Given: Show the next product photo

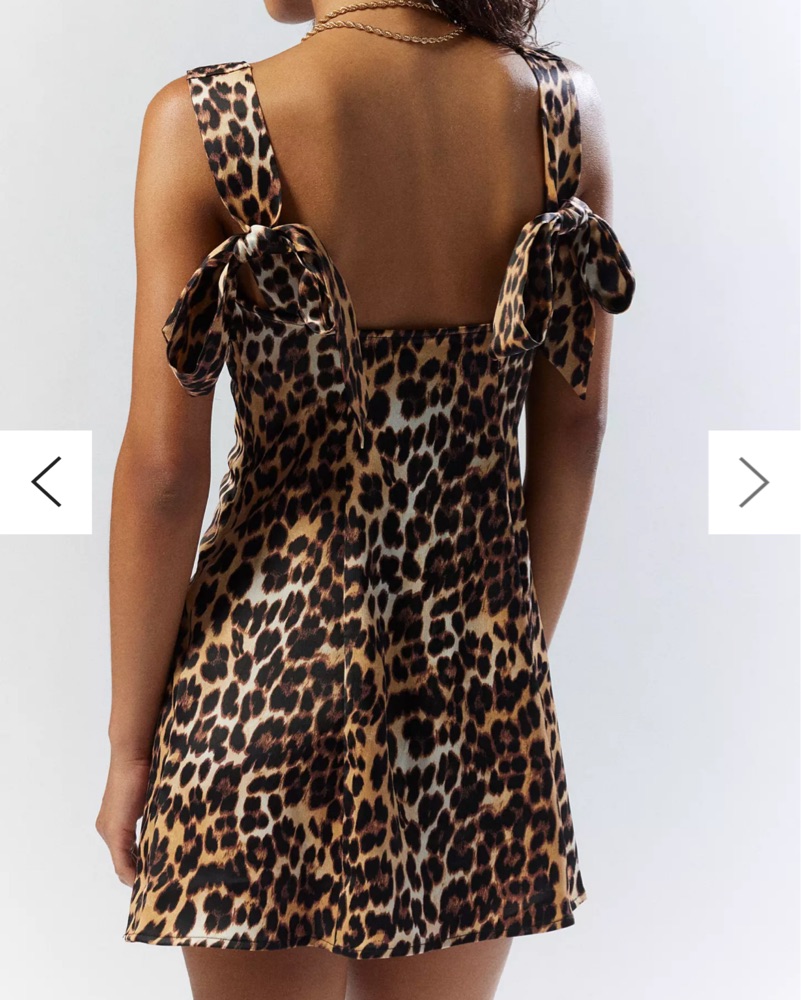Looking at the screenshot, I should 753,482.
